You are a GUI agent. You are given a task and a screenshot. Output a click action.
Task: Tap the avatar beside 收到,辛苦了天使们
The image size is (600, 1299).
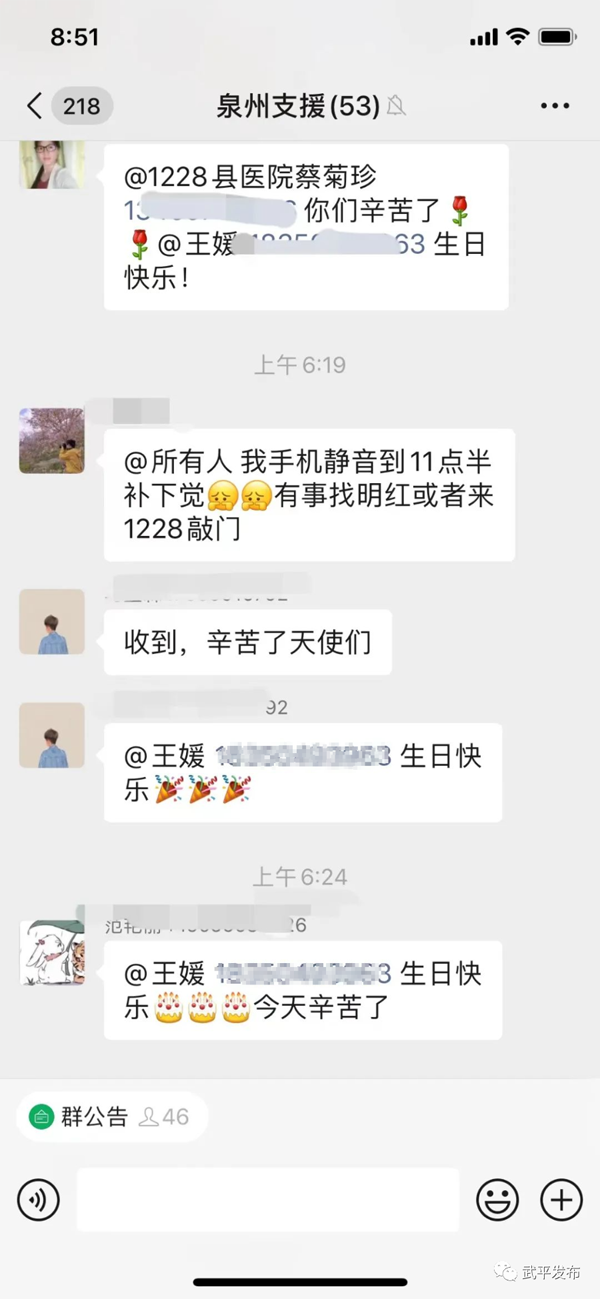point(52,622)
